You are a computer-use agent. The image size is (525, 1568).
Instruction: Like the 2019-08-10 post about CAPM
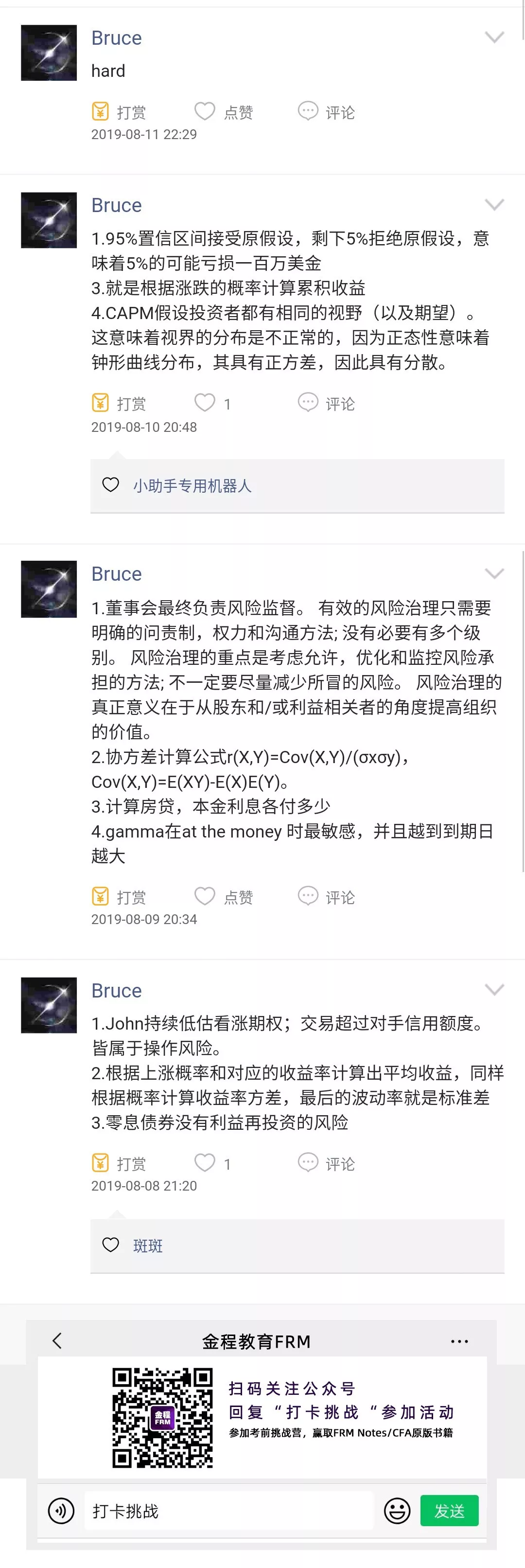point(212,403)
